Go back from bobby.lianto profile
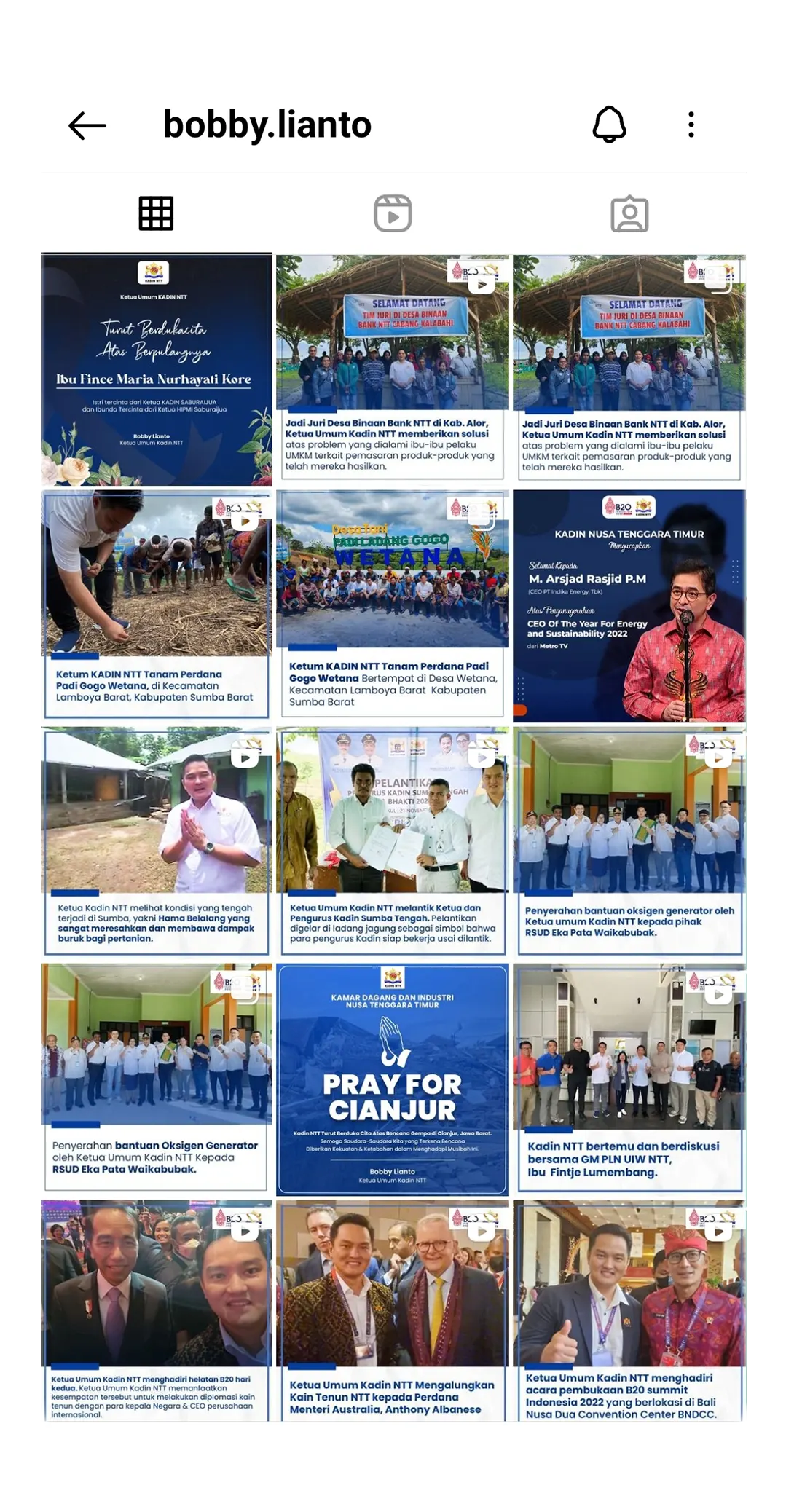The width and height of the screenshot is (786, 1512). pyautogui.click(x=87, y=126)
